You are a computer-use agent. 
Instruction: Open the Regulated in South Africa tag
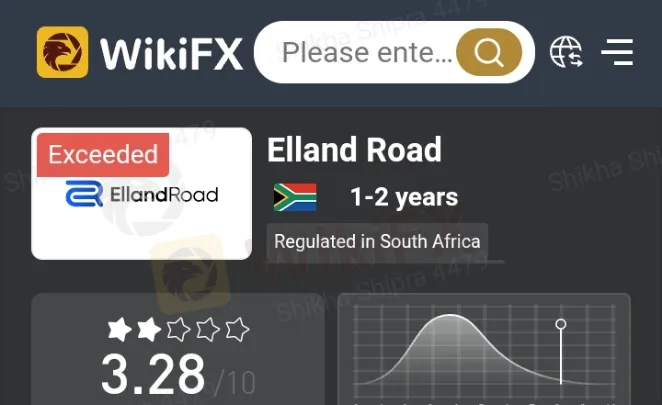(x=377, y=242)
